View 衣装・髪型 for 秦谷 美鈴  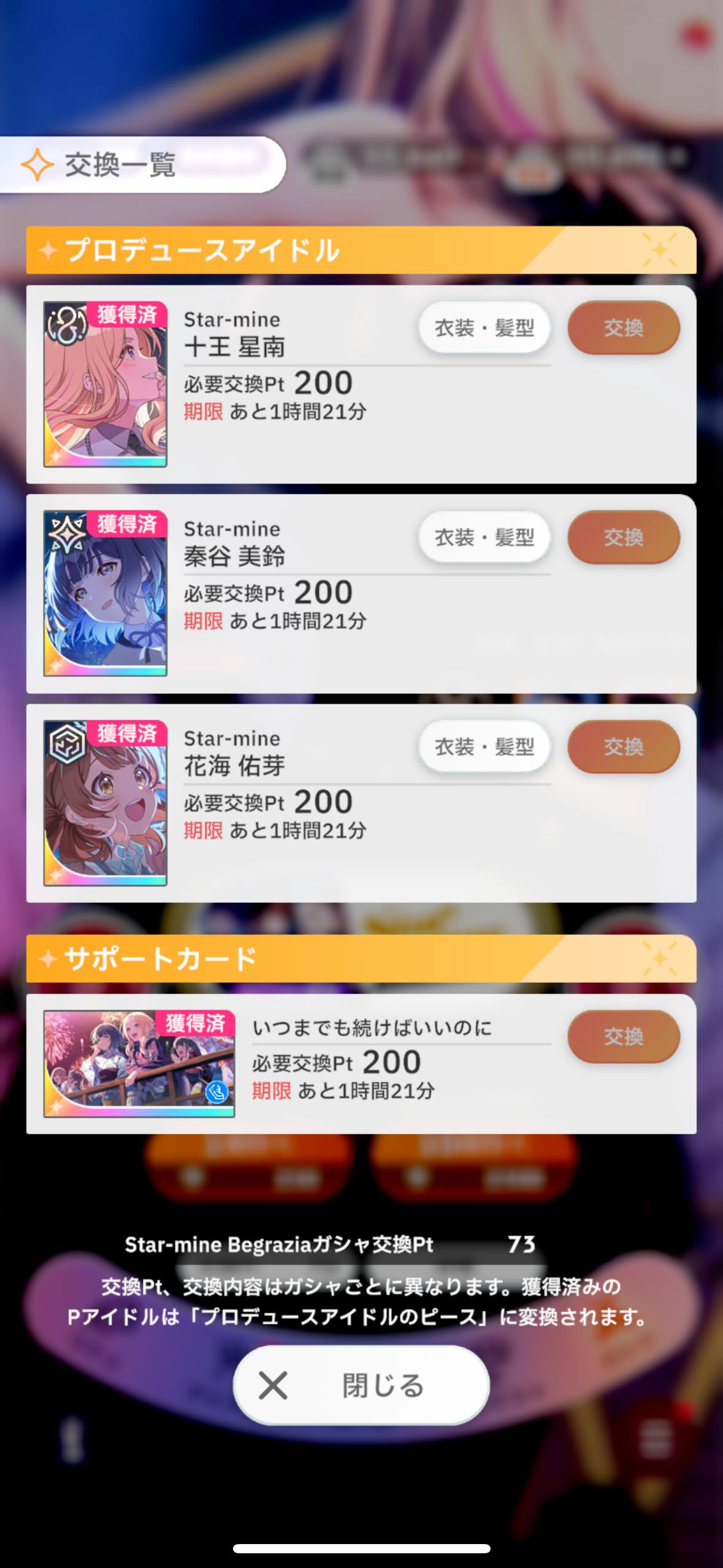point(484,537)
